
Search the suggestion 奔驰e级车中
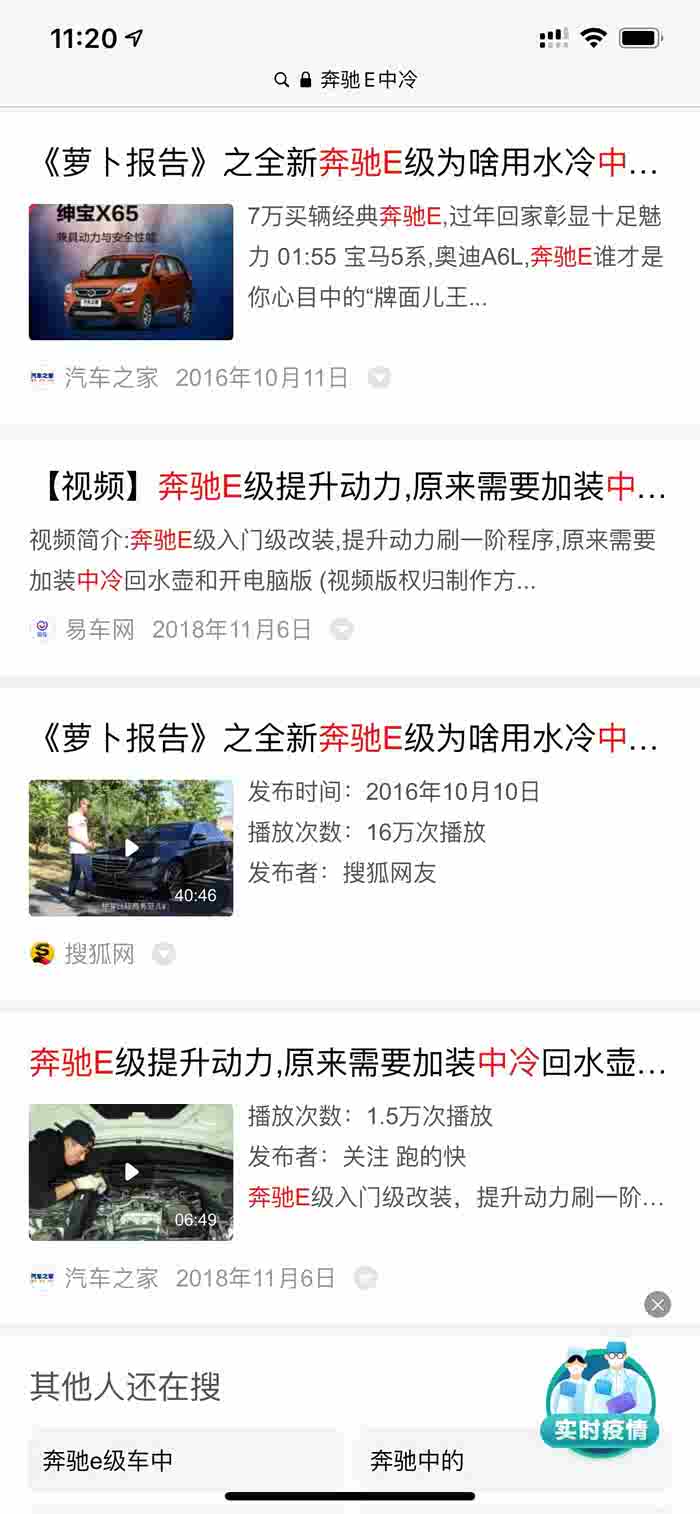(x=186, y=1461)
